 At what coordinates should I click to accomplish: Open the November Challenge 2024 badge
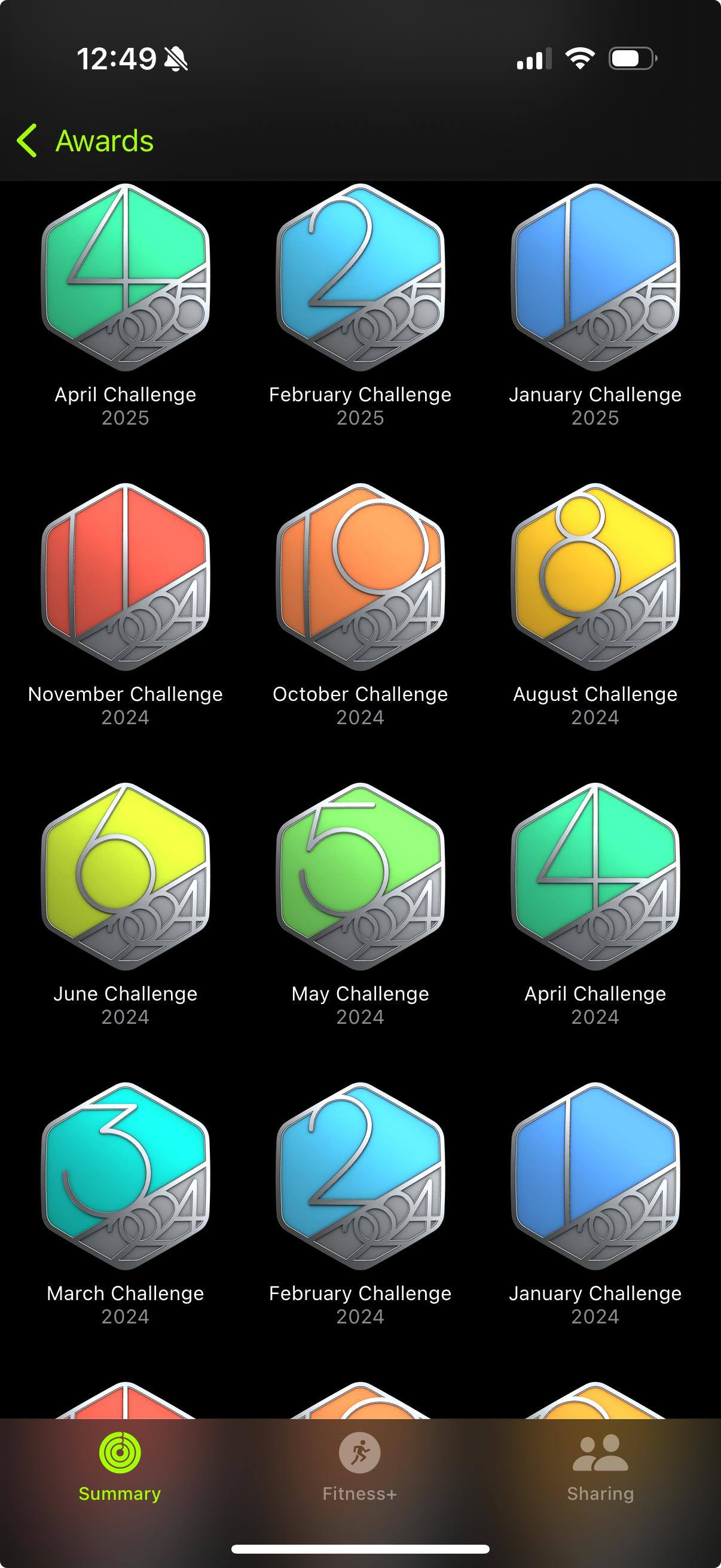126,577
